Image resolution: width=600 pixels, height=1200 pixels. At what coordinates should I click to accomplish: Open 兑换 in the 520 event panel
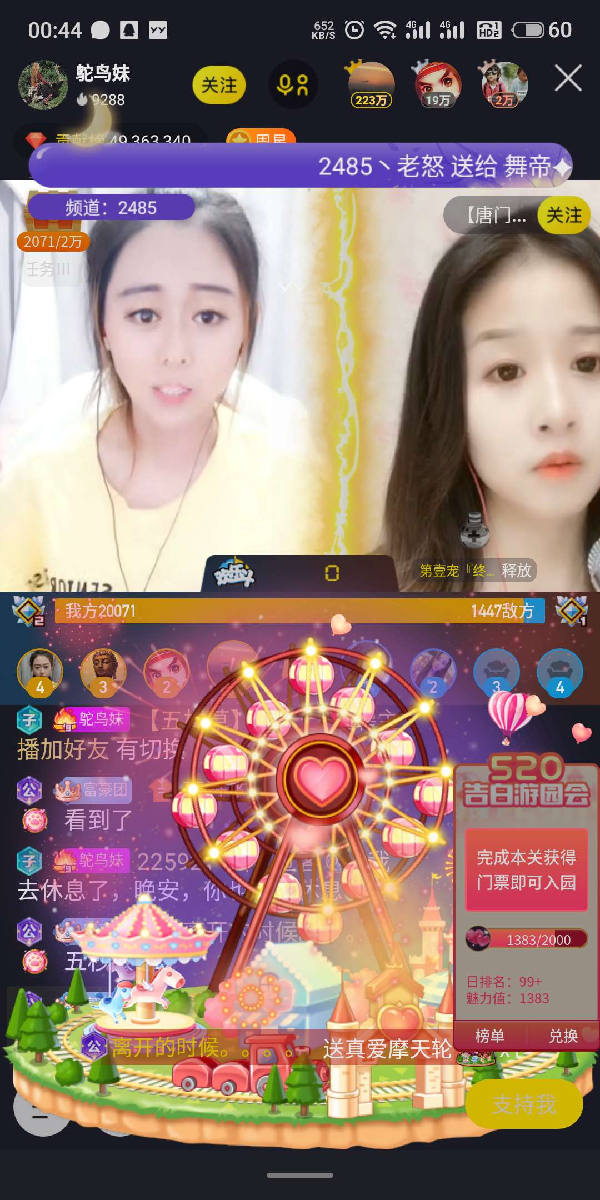click(563, 1035)
